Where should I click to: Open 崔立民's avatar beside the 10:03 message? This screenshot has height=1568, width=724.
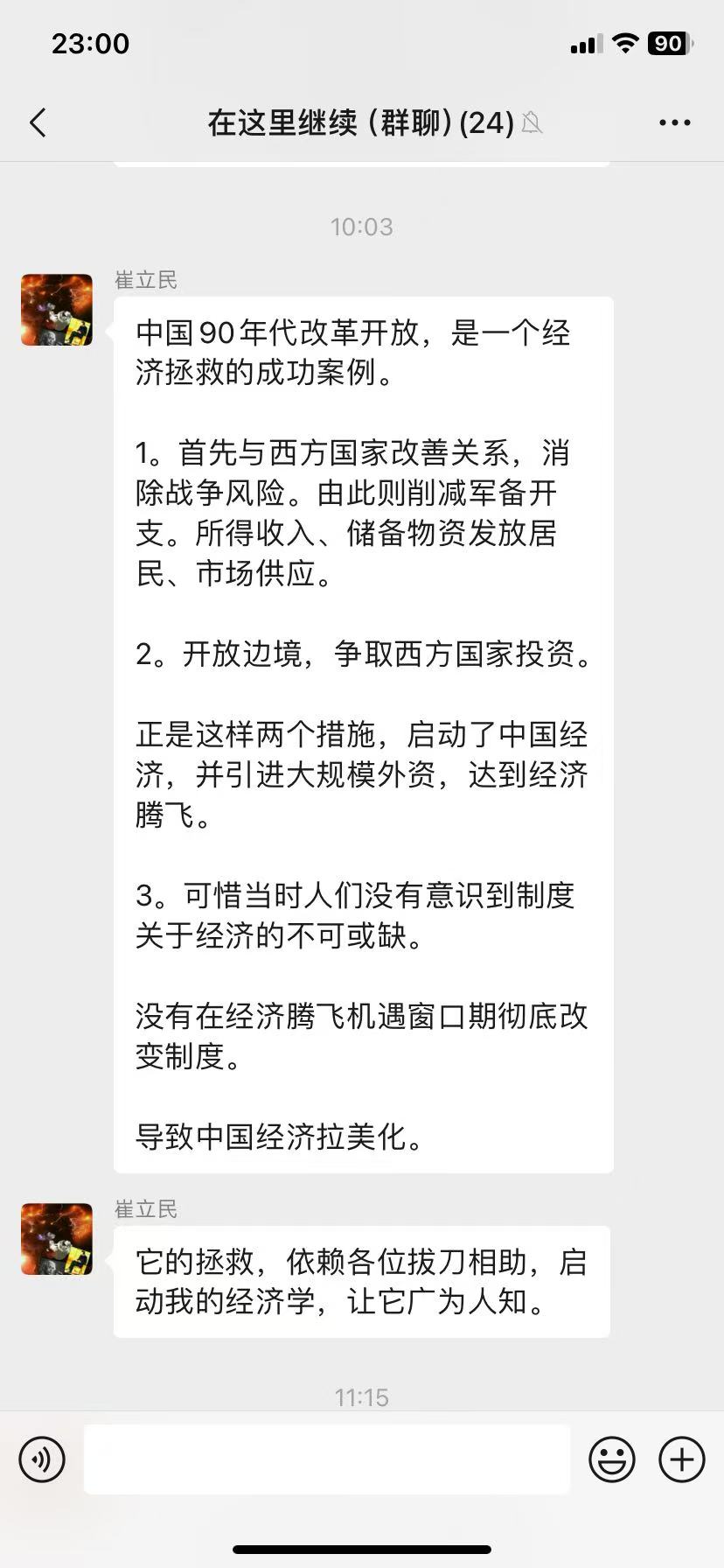point(57,310)
